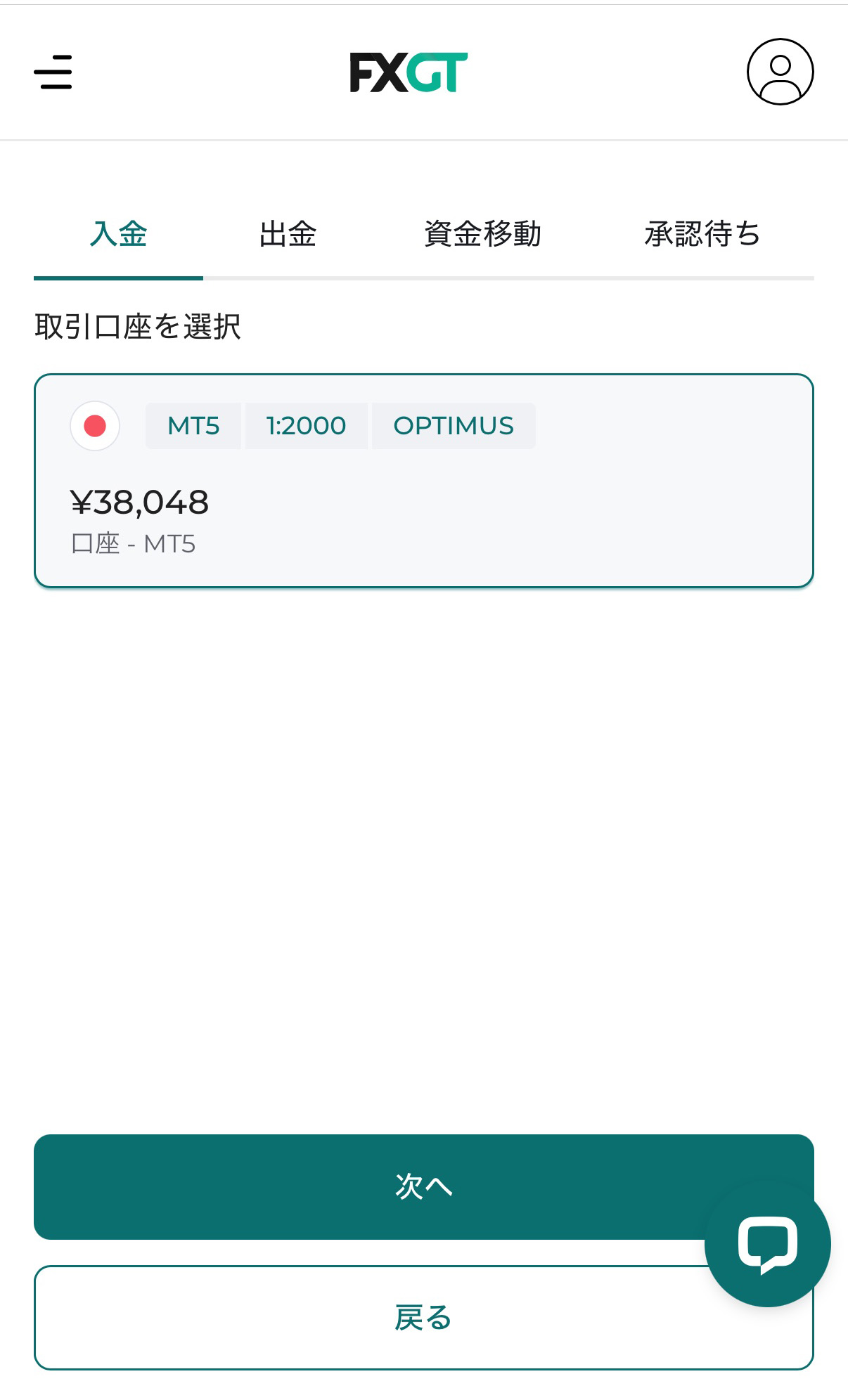Image resolution: width=848 pixels, height=1400 pixels.
Task: Tap the 次へ button to continue
Action: pyautogui.click(x=424, y=1186)
